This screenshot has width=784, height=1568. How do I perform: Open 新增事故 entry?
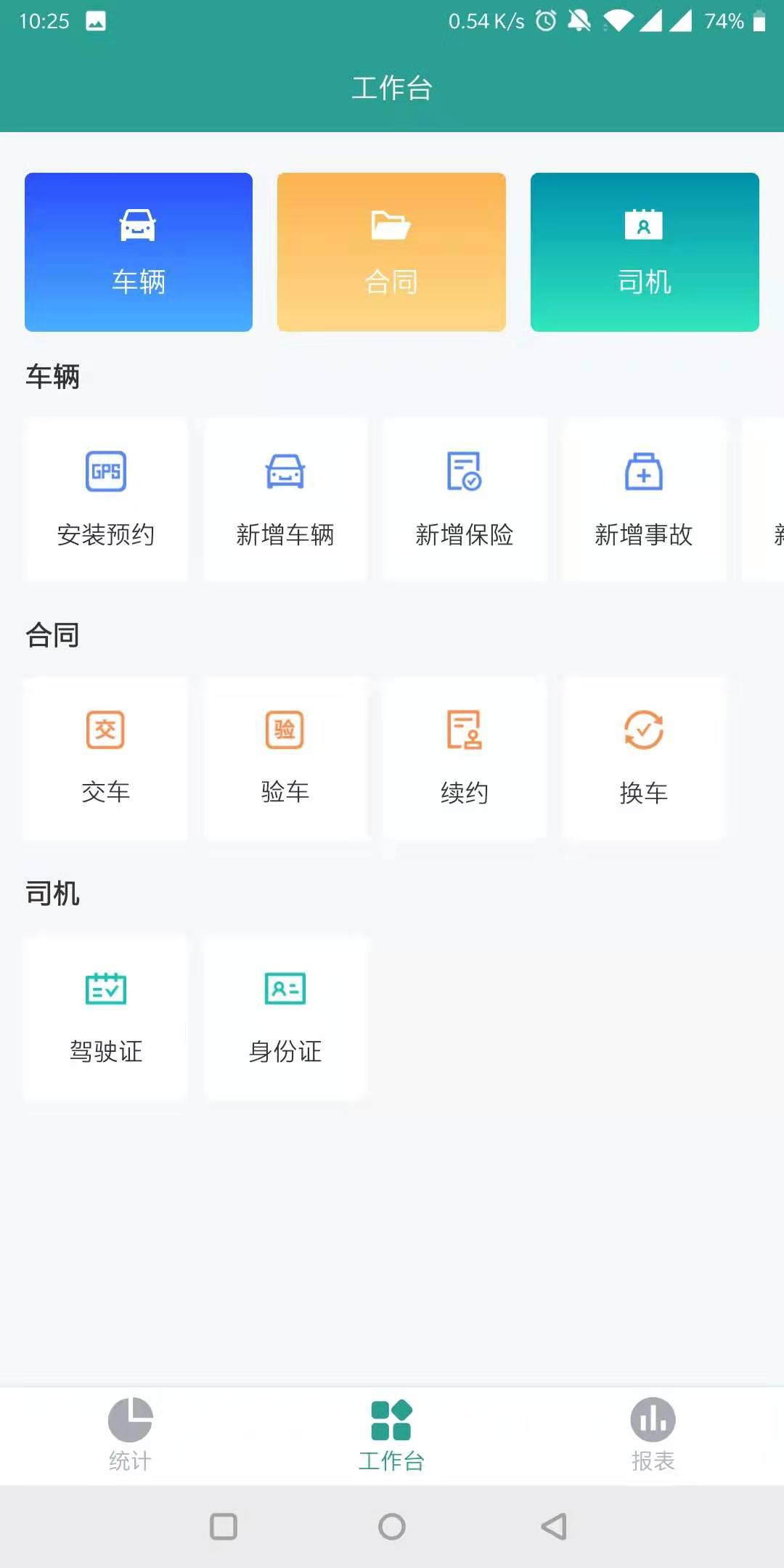point(644,499)
